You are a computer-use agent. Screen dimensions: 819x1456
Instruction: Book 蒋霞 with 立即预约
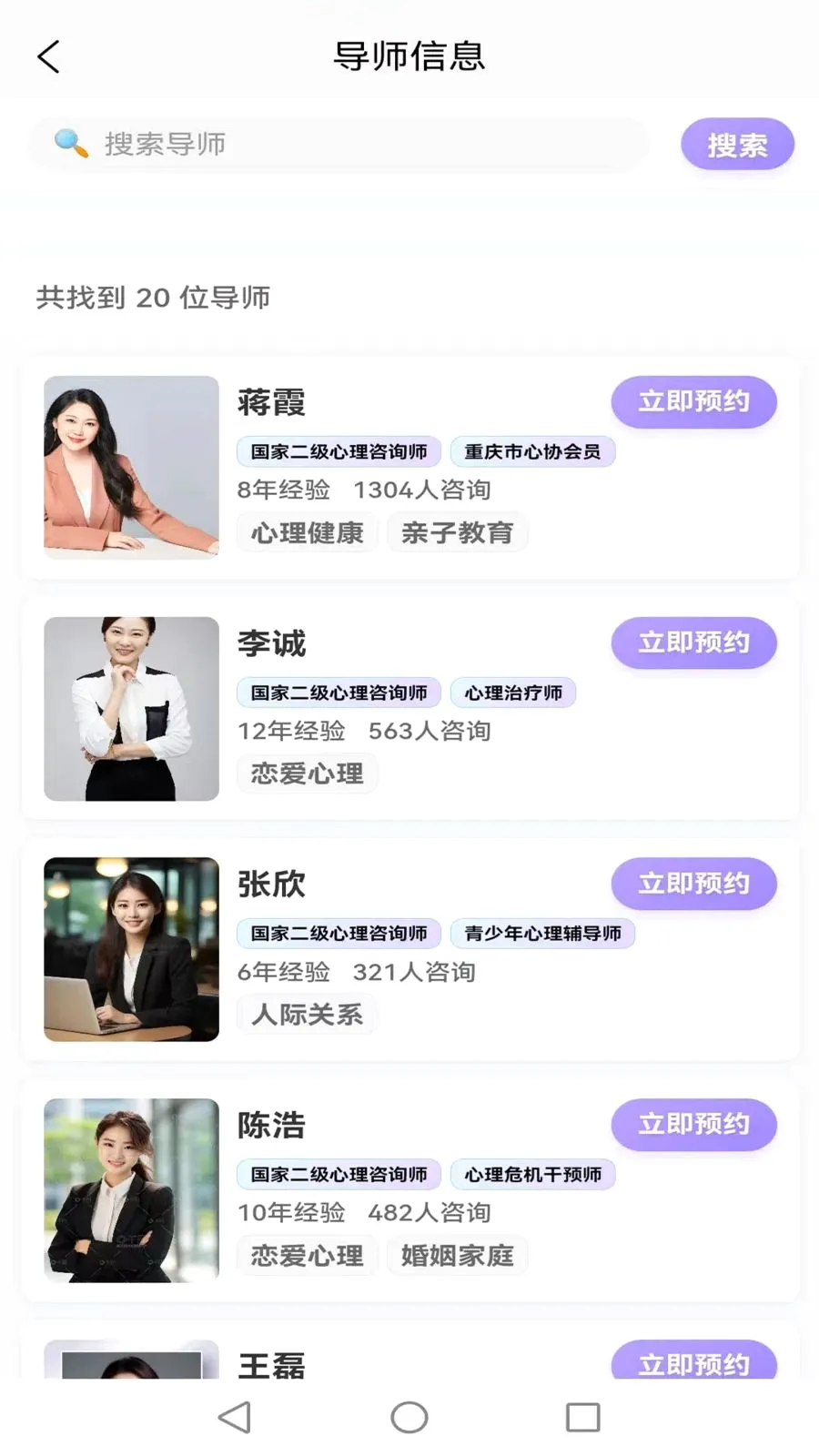[x=693, y=401]
